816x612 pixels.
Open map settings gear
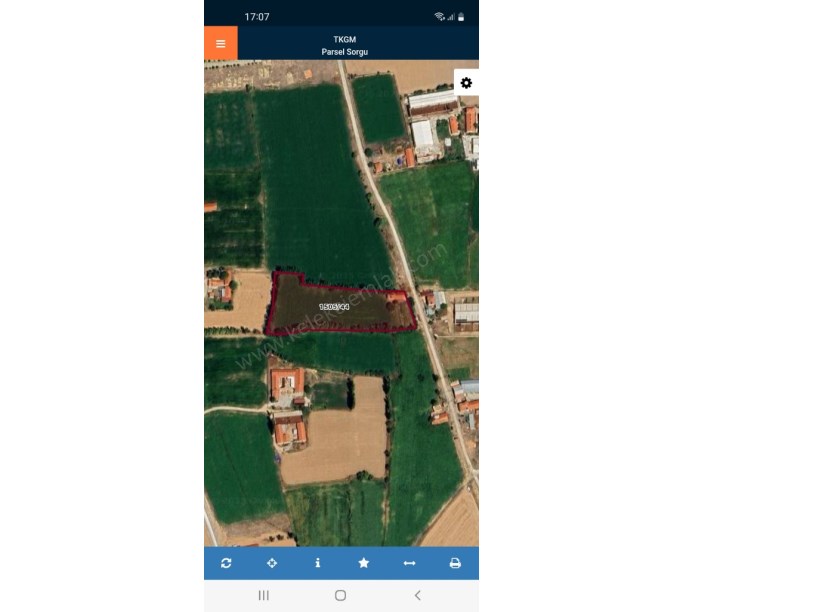click(466, 83)
